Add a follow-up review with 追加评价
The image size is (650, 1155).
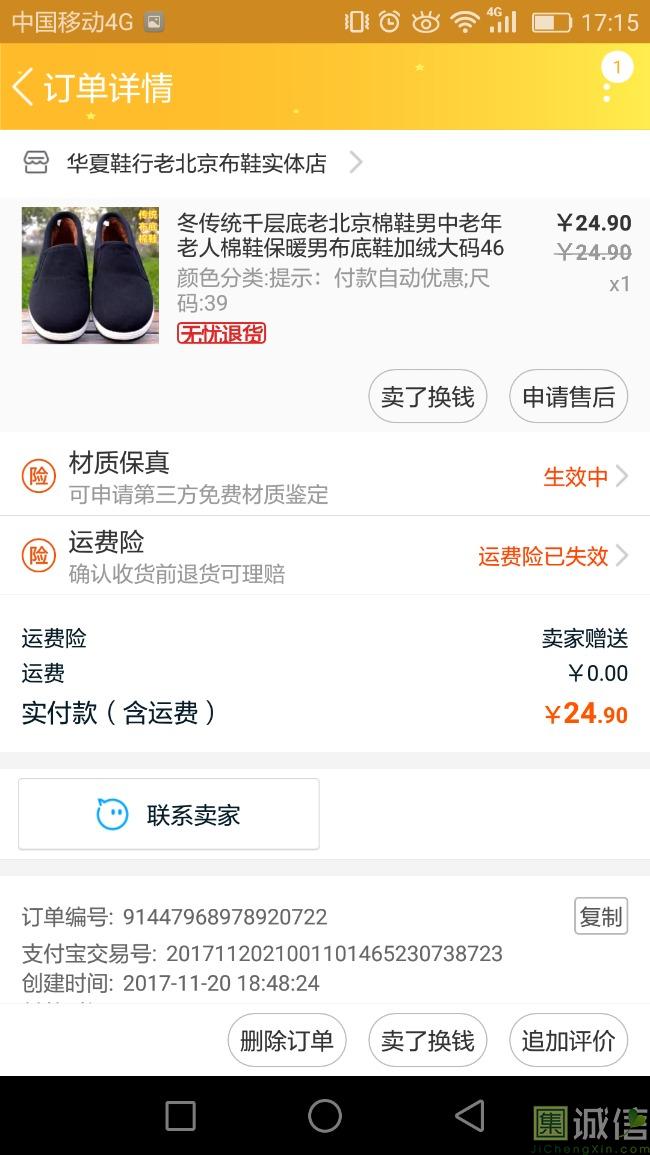point(568,1040)
